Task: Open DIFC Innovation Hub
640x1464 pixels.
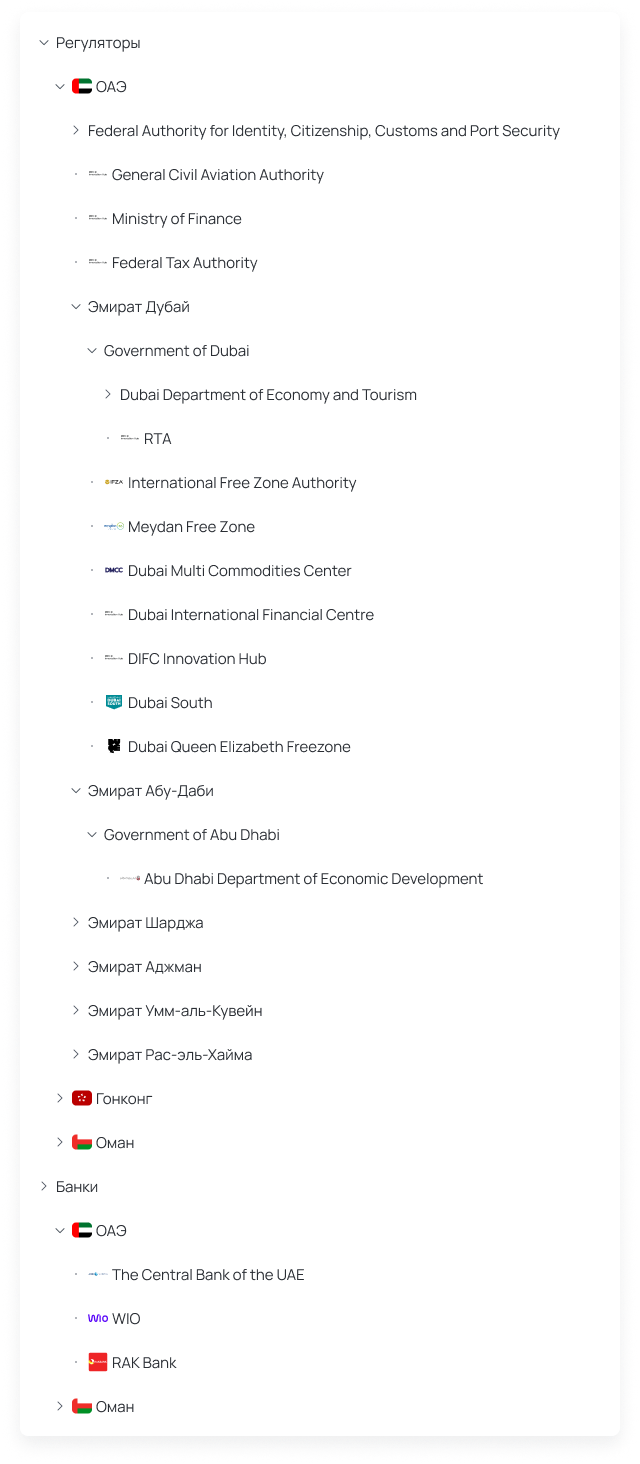Action: pyautogui.click(x=197, y=659)
